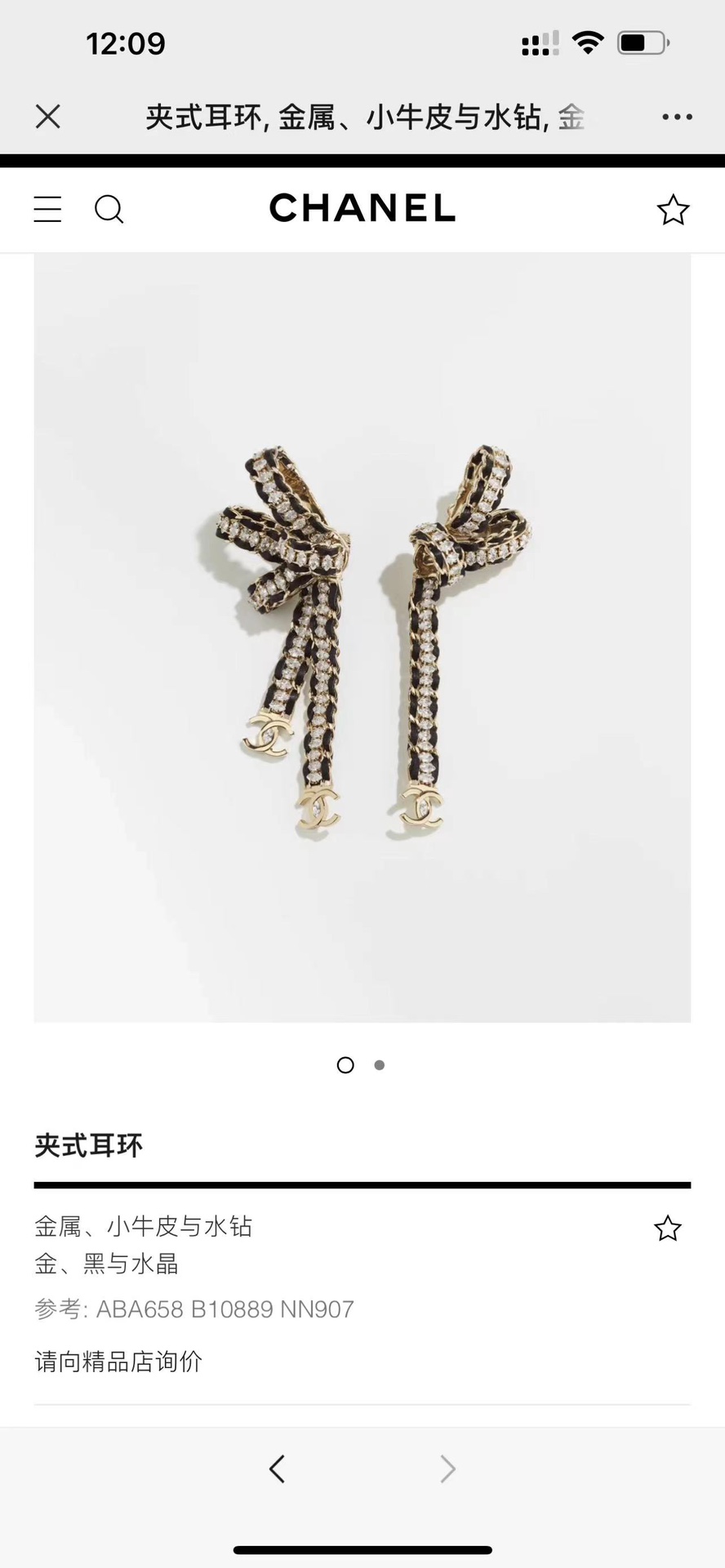The image size is (725, 1568).
Task: Add the clip-on earrings to favorites
Action: click(x=667, y=1228)
